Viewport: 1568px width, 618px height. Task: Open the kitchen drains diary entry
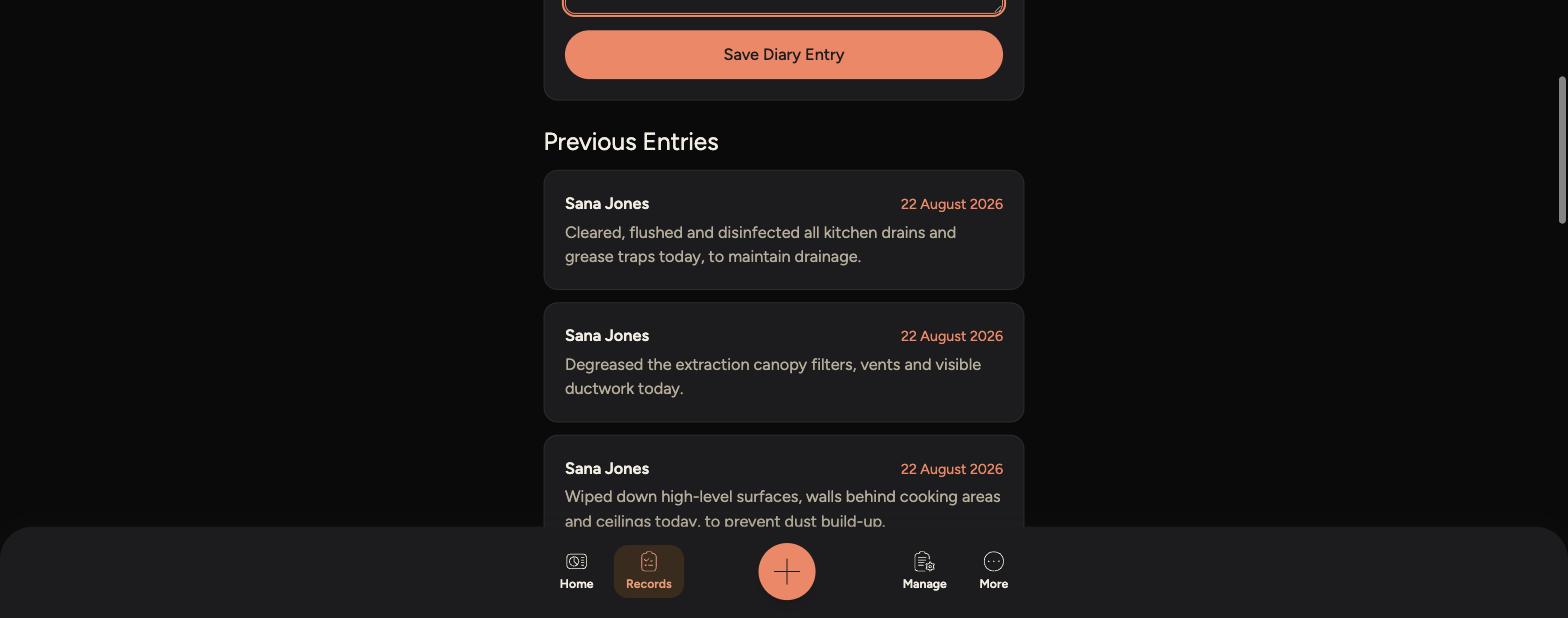[784, 230]
